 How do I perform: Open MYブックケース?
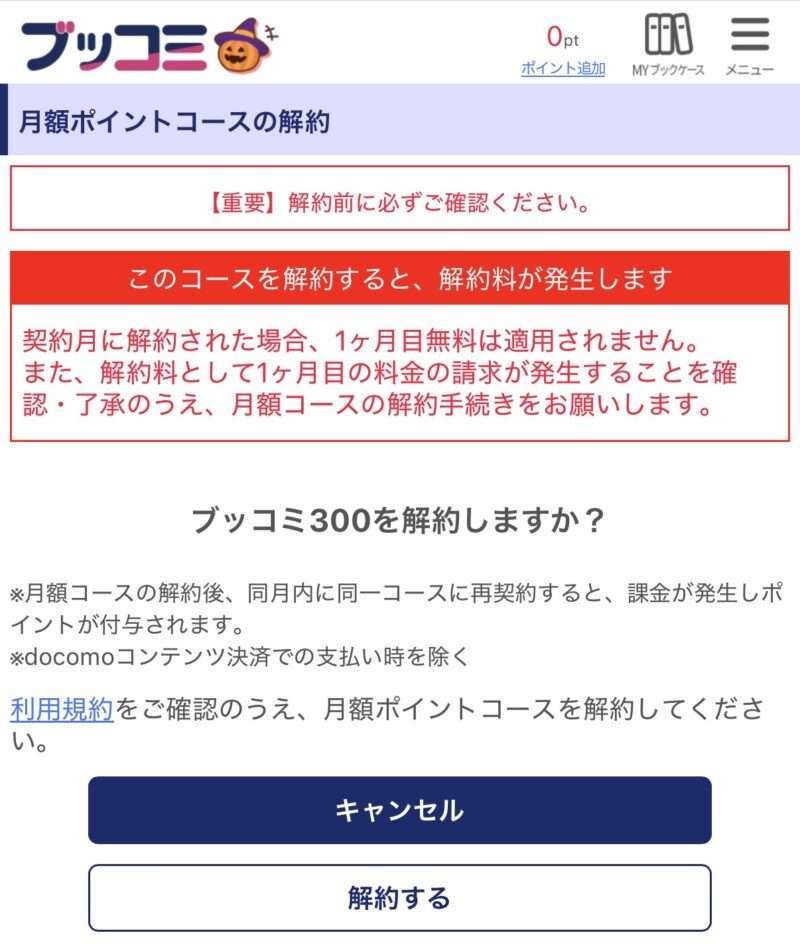(x=668, y=45)
